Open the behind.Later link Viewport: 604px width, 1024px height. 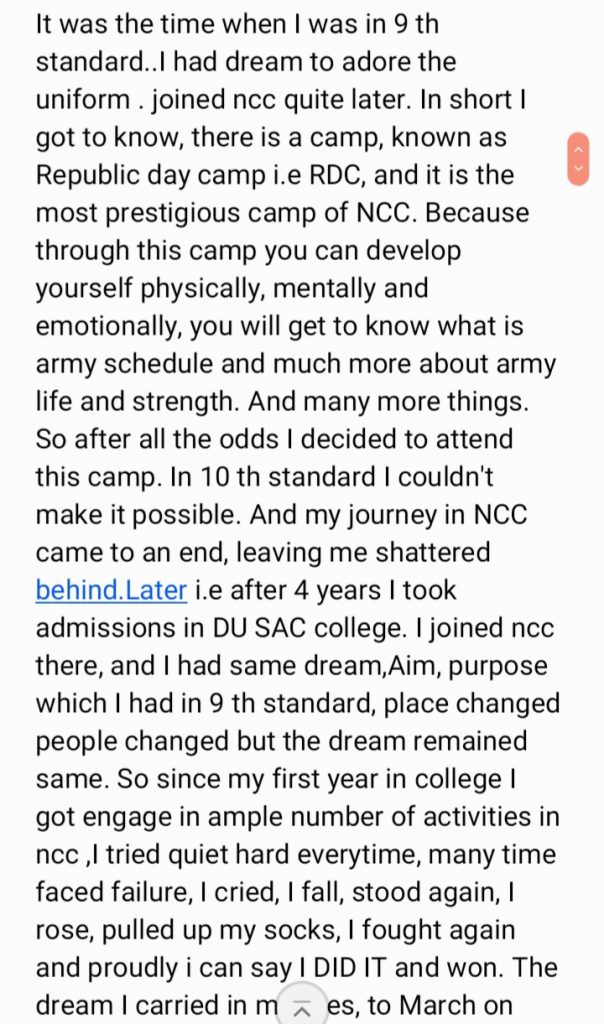point(111,590)
